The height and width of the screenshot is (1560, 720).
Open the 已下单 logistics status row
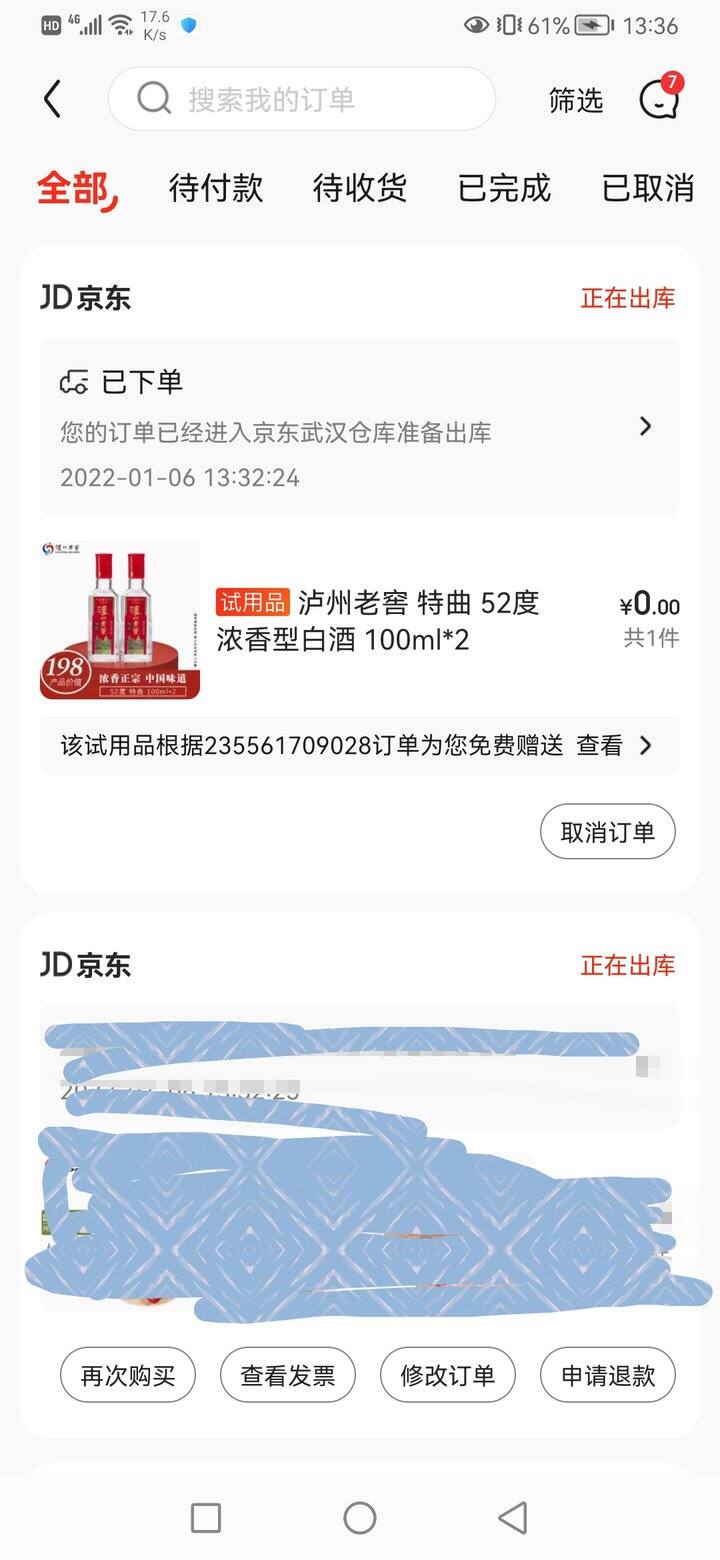tap(360, 427)
